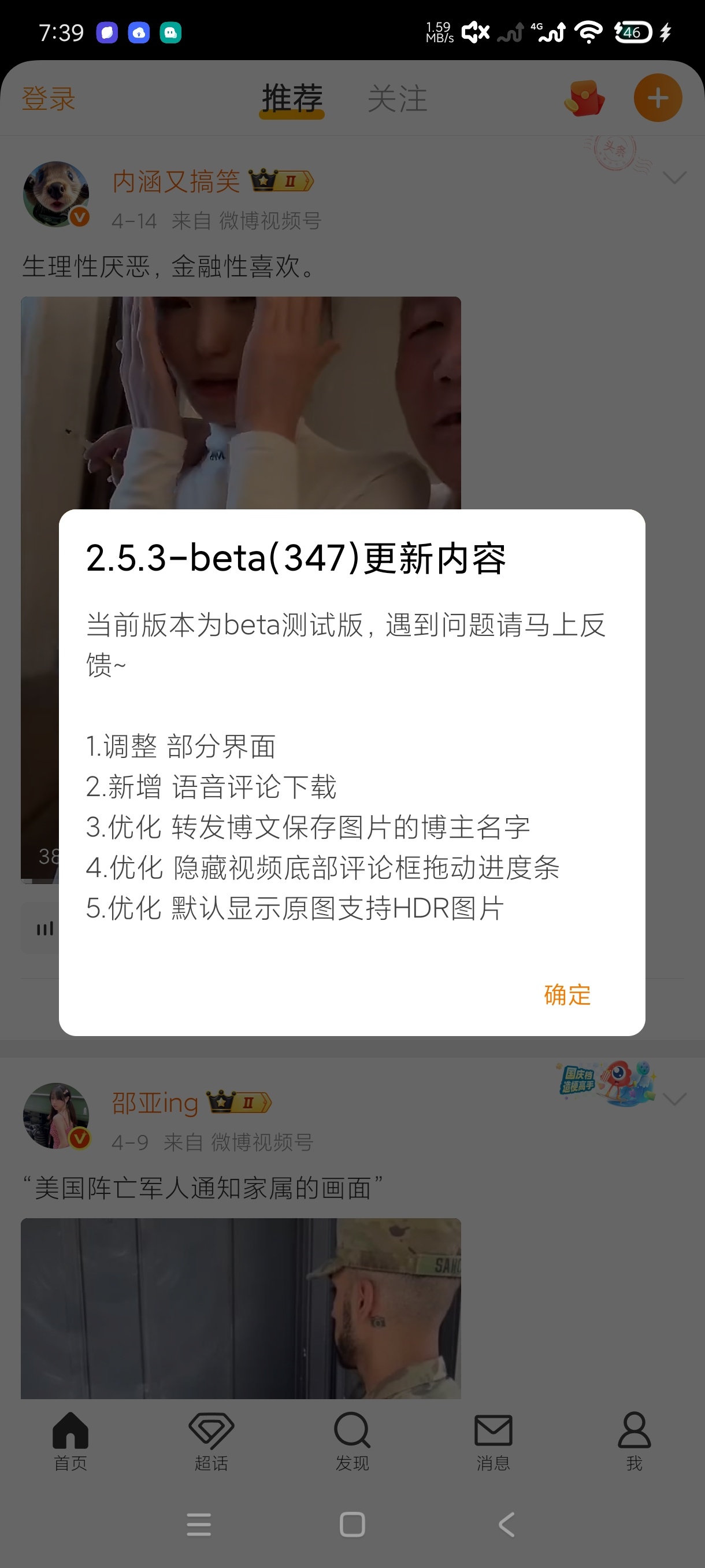Tap the crown badge beside 内涵又搞笑
This screenshot has height=1568, width=705.
tap(280, 181)
